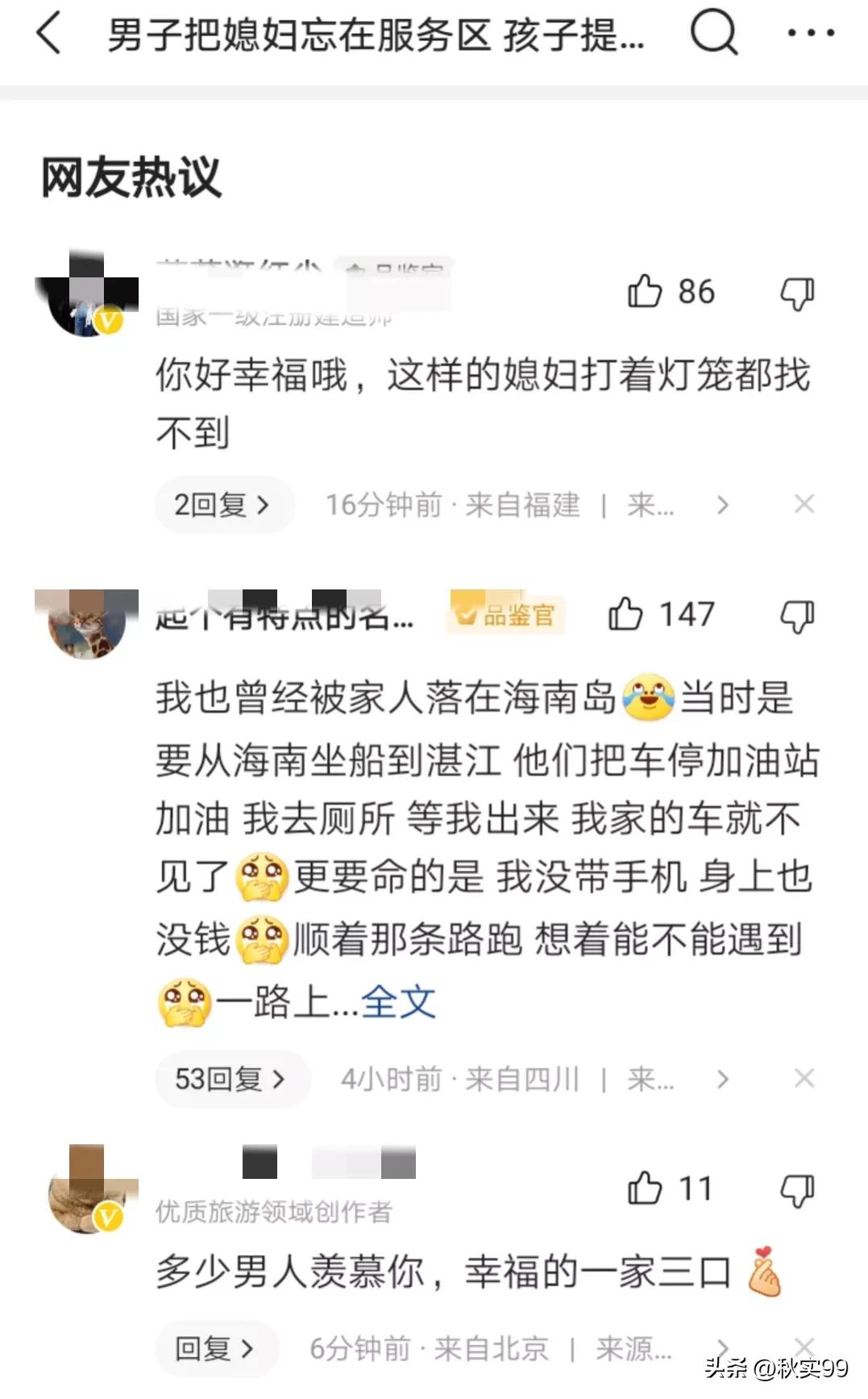Open the 53回复 replies chip

pos(231,1079)
